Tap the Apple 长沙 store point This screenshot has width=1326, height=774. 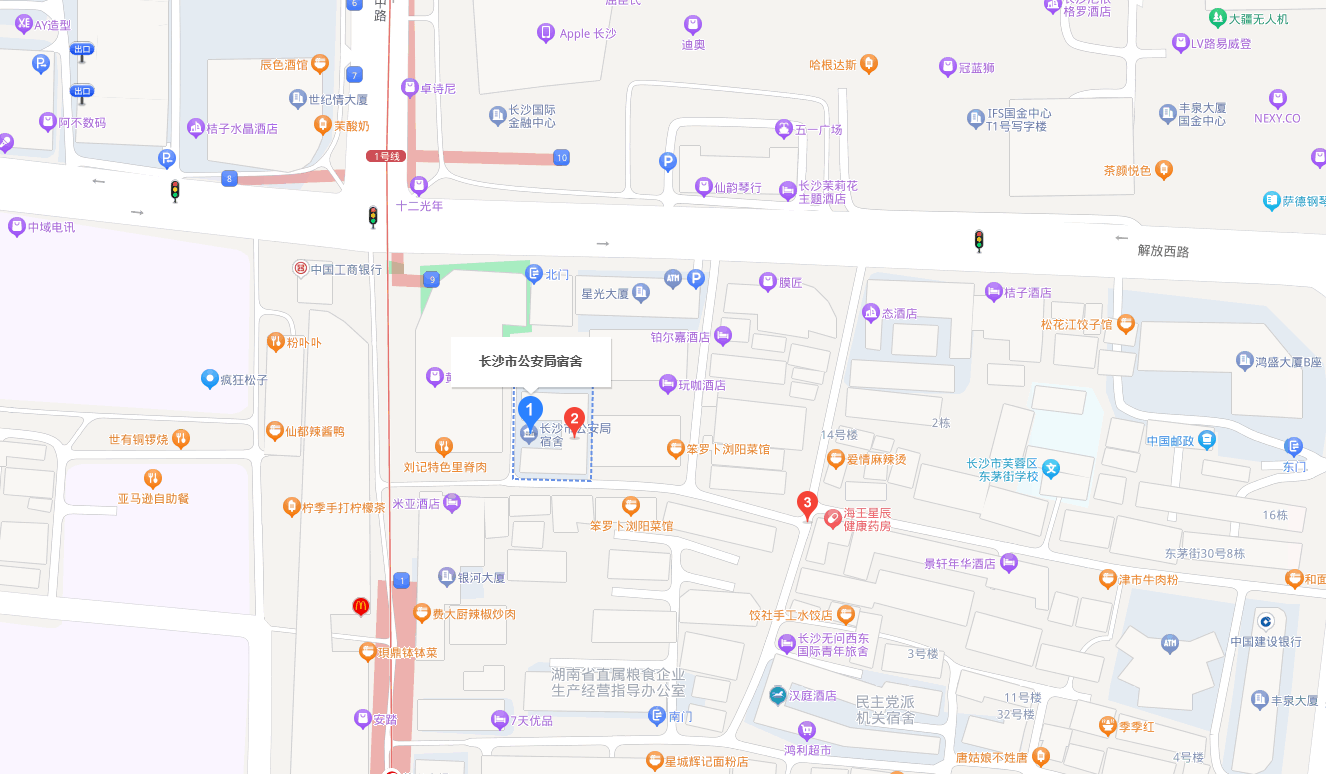pos(546,33)
